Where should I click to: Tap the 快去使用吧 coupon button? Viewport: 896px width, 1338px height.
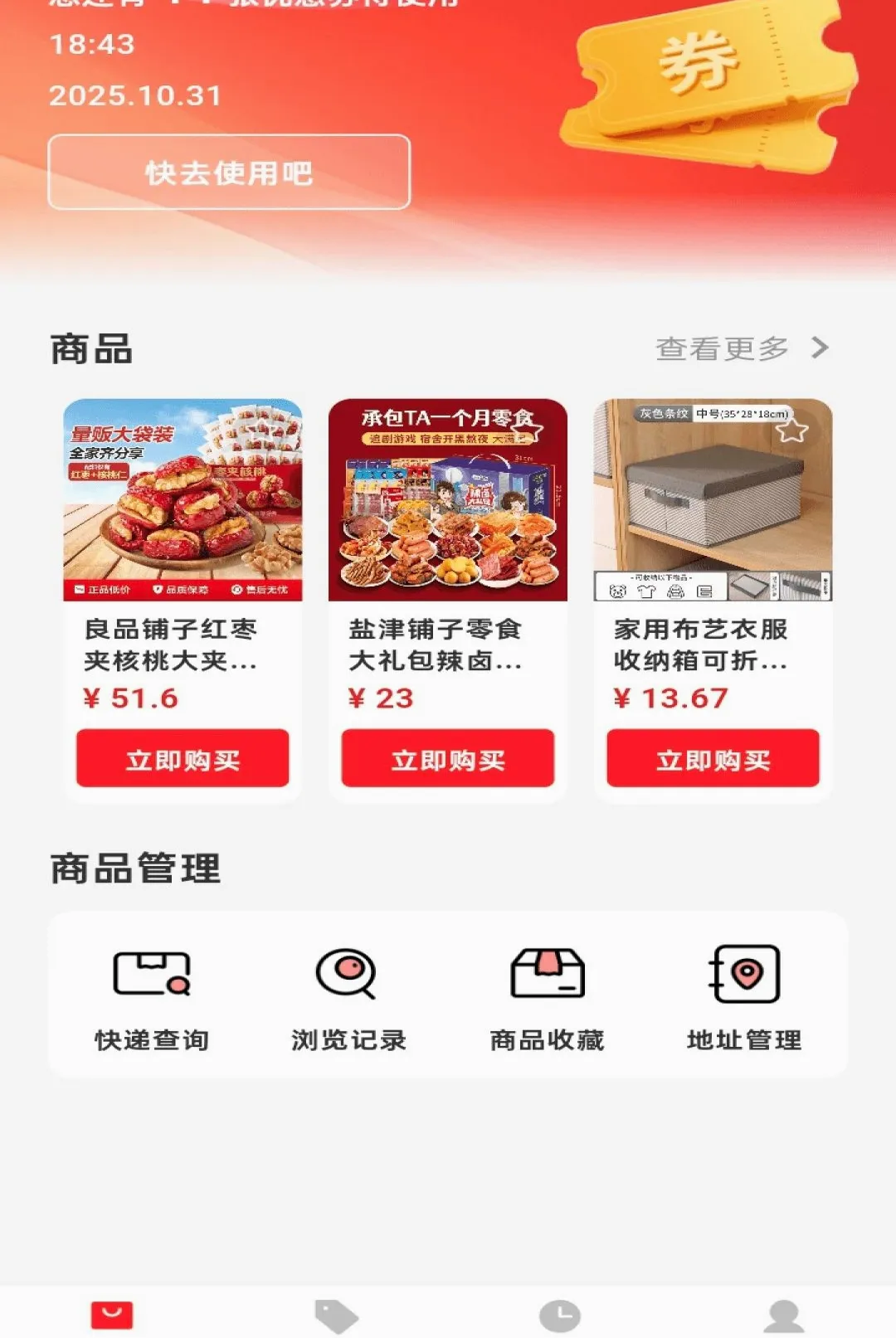point(229,172)
